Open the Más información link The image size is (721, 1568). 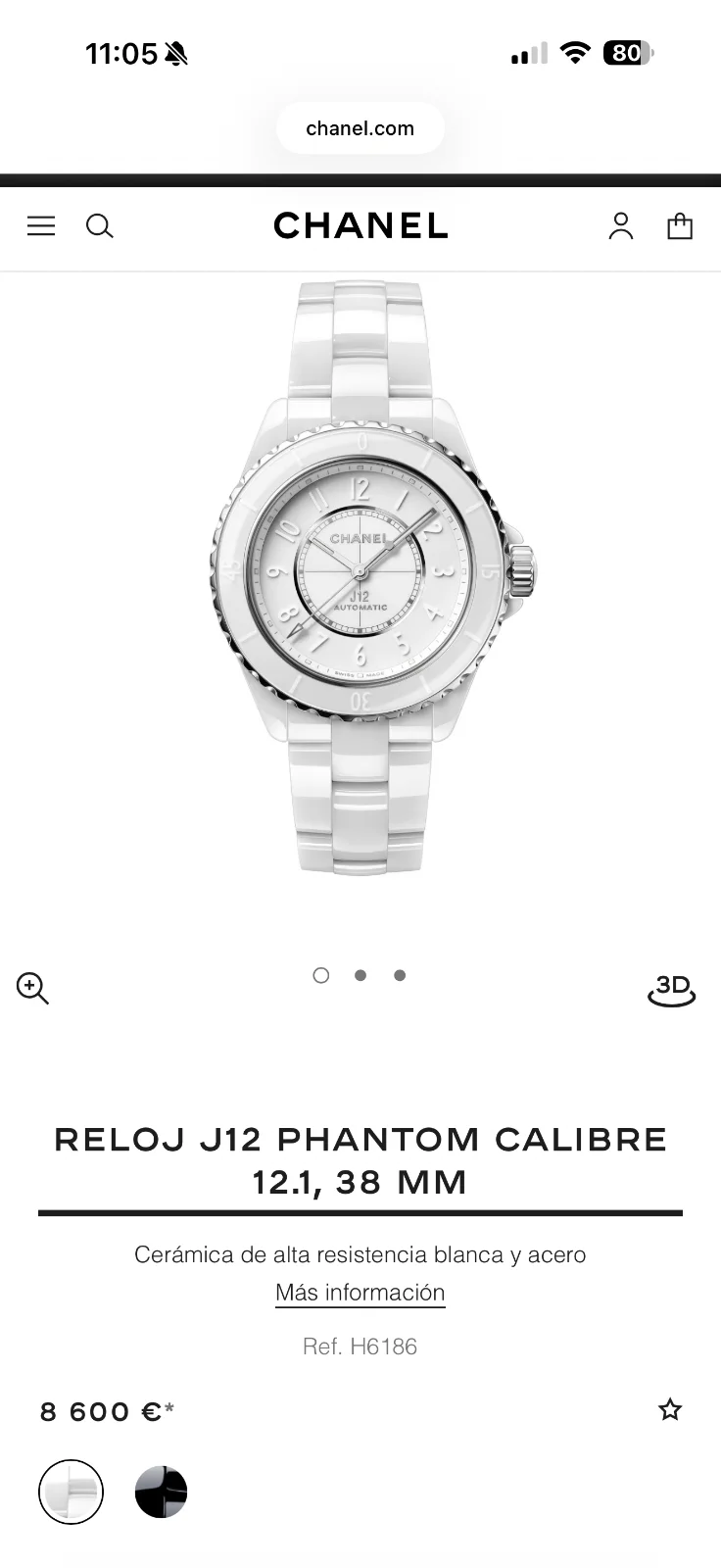click(360, 1293)
